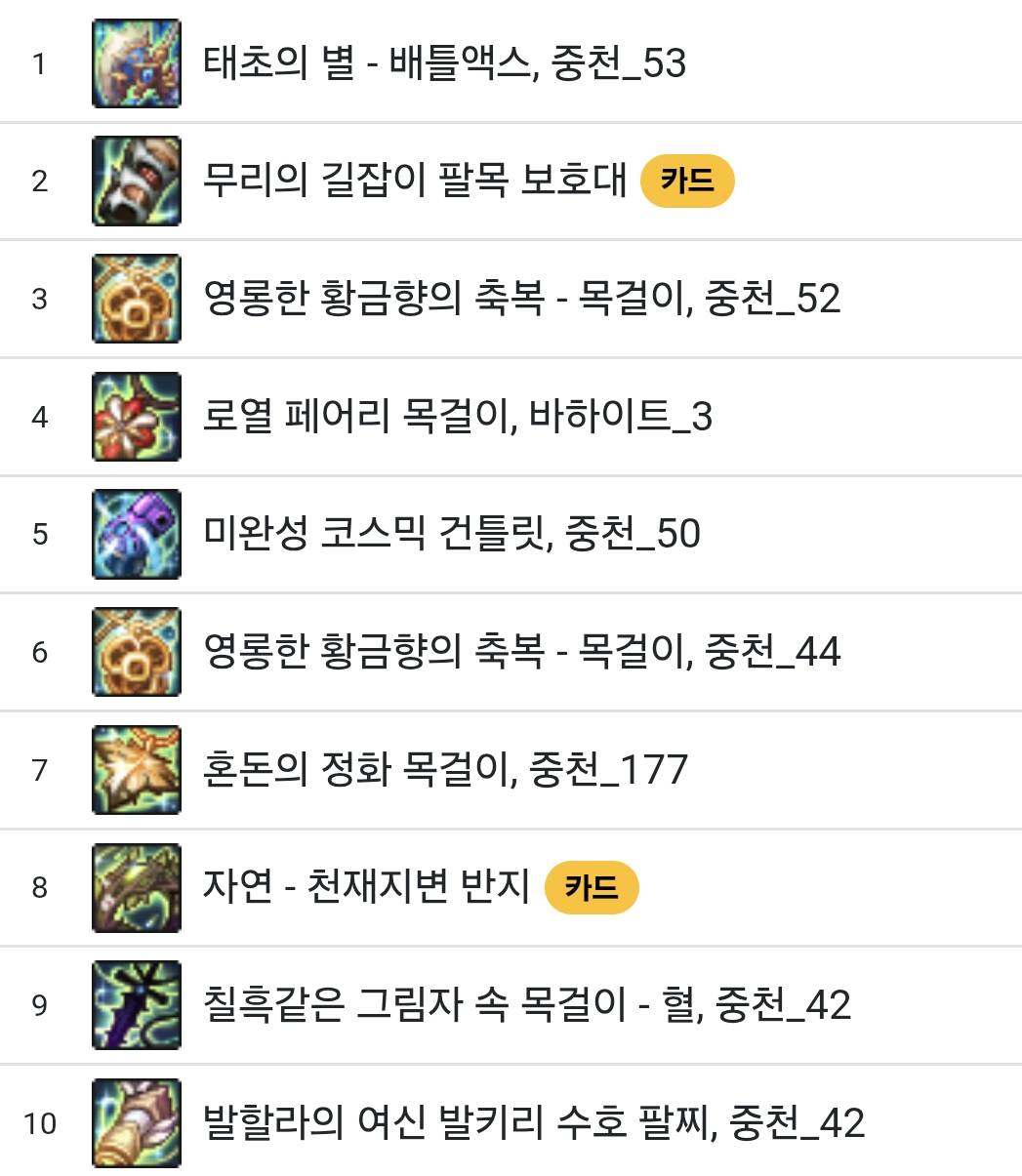Screen dimensions: 1022x1176
Task: Select 발할라의 여신 발키리 수호 팔찌 row
Action: (x=533, y=1122)
